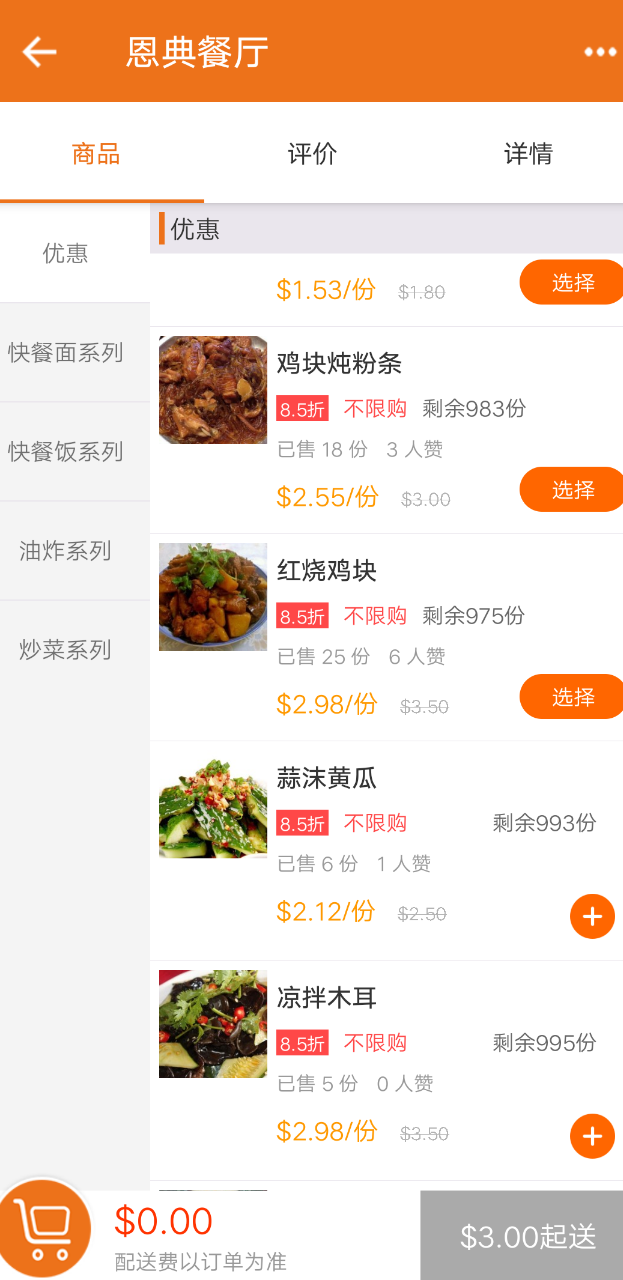Open the 快餐面系列 category
This screenshot has width=623, height=1280.
(66, 352)
